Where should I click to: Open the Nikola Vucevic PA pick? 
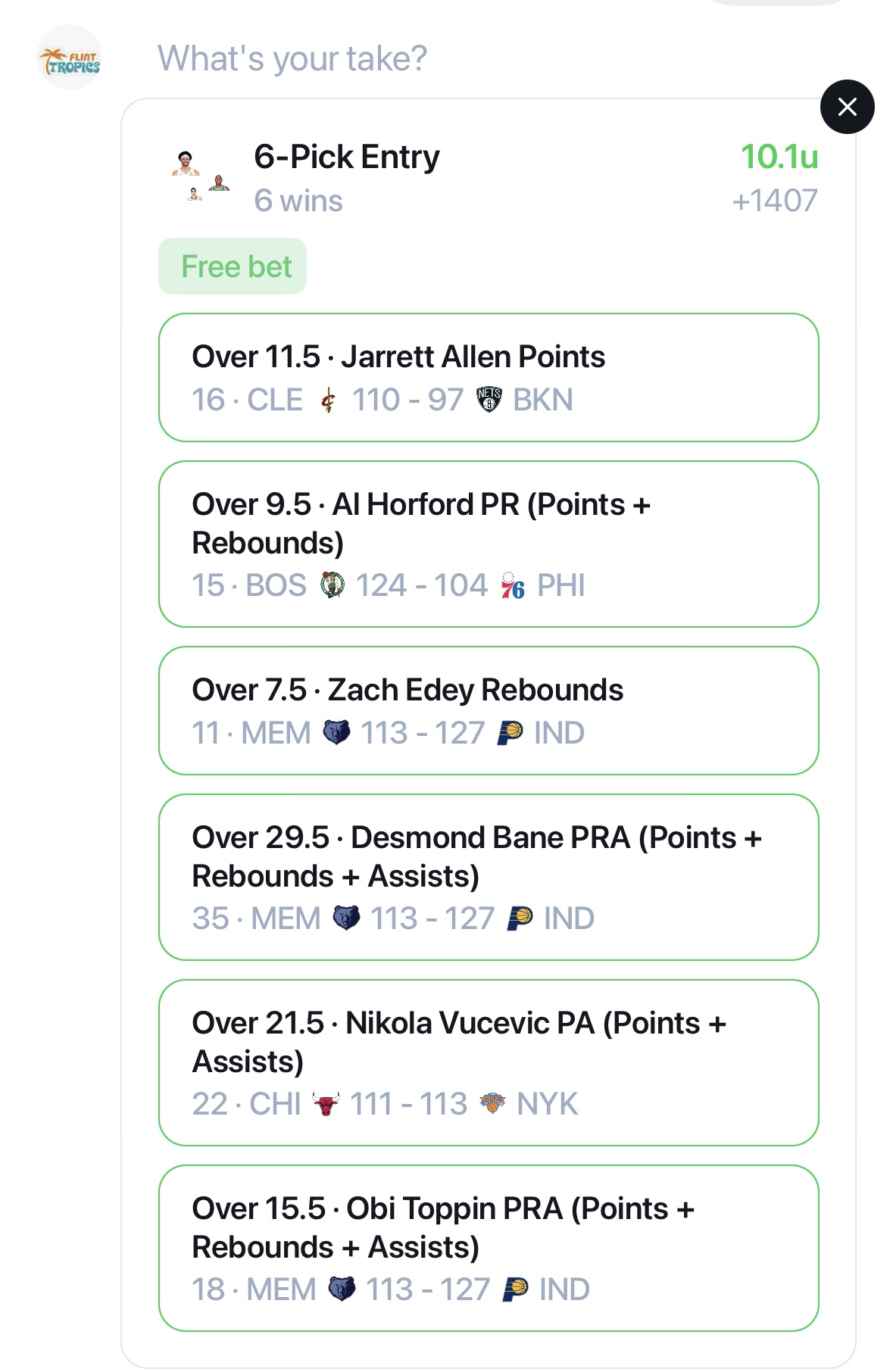click(488, 1062)
